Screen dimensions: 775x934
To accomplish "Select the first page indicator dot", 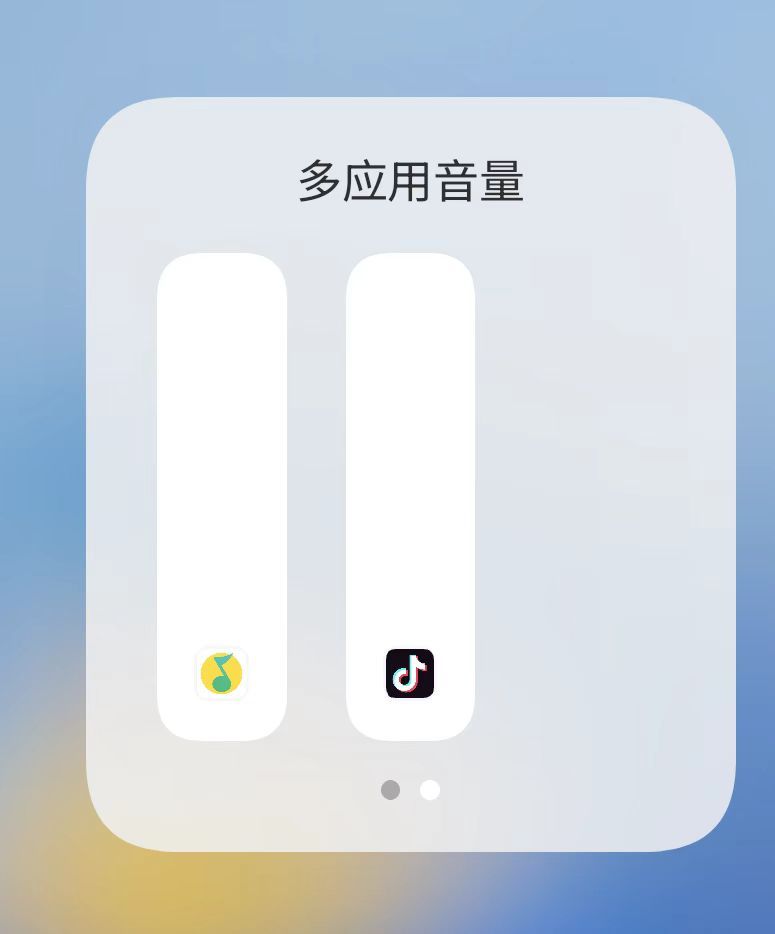I will pos(390,791).
